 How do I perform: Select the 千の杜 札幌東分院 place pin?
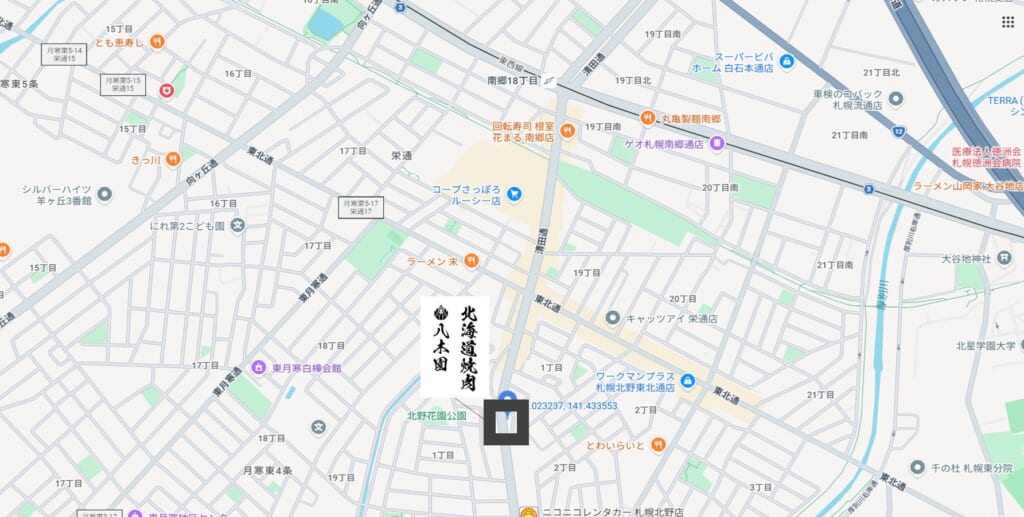[x=918, y=468]
